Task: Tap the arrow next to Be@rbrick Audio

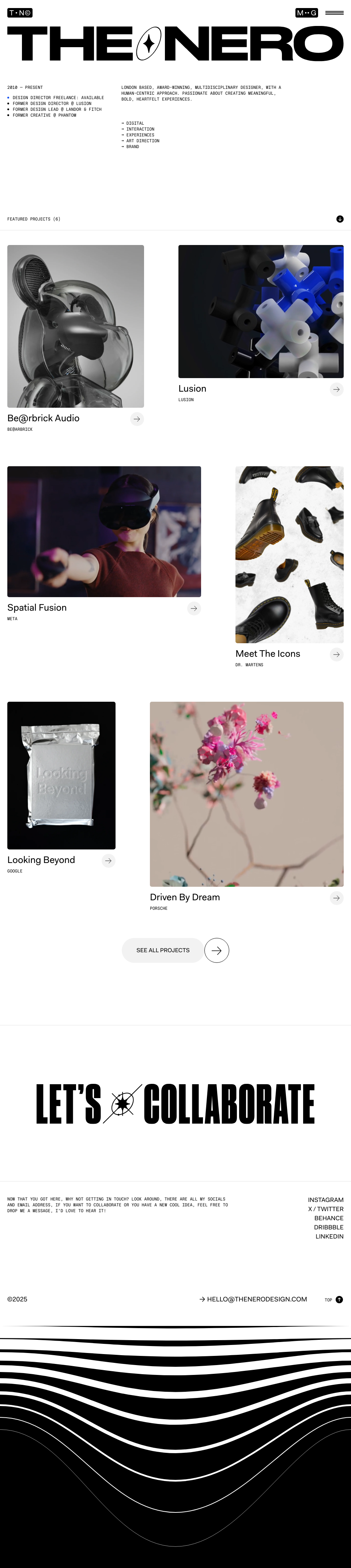Action: (137, 419)
